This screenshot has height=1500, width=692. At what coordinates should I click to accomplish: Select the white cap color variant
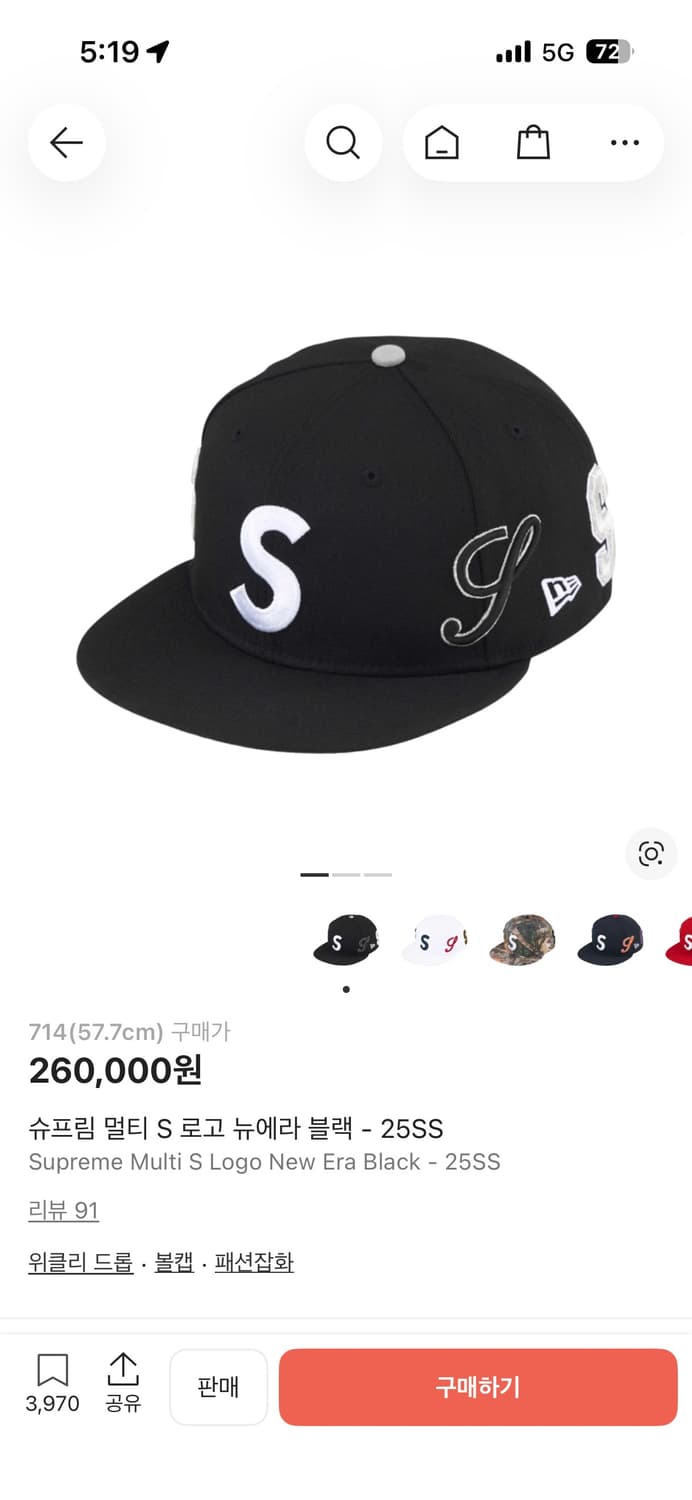(434, 941)
